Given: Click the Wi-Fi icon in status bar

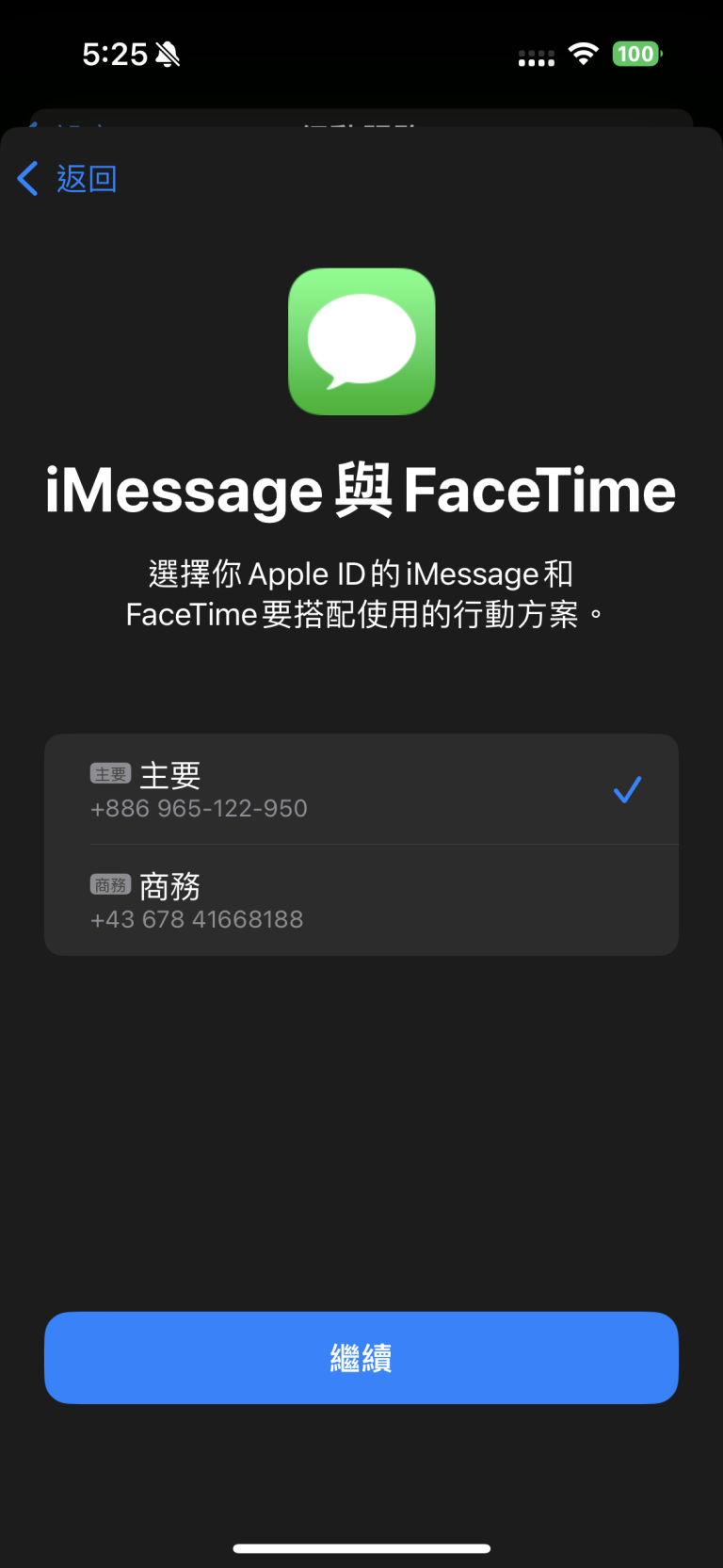Looking at the screenshot, I should pyautogui.click(x=583, y=54).
